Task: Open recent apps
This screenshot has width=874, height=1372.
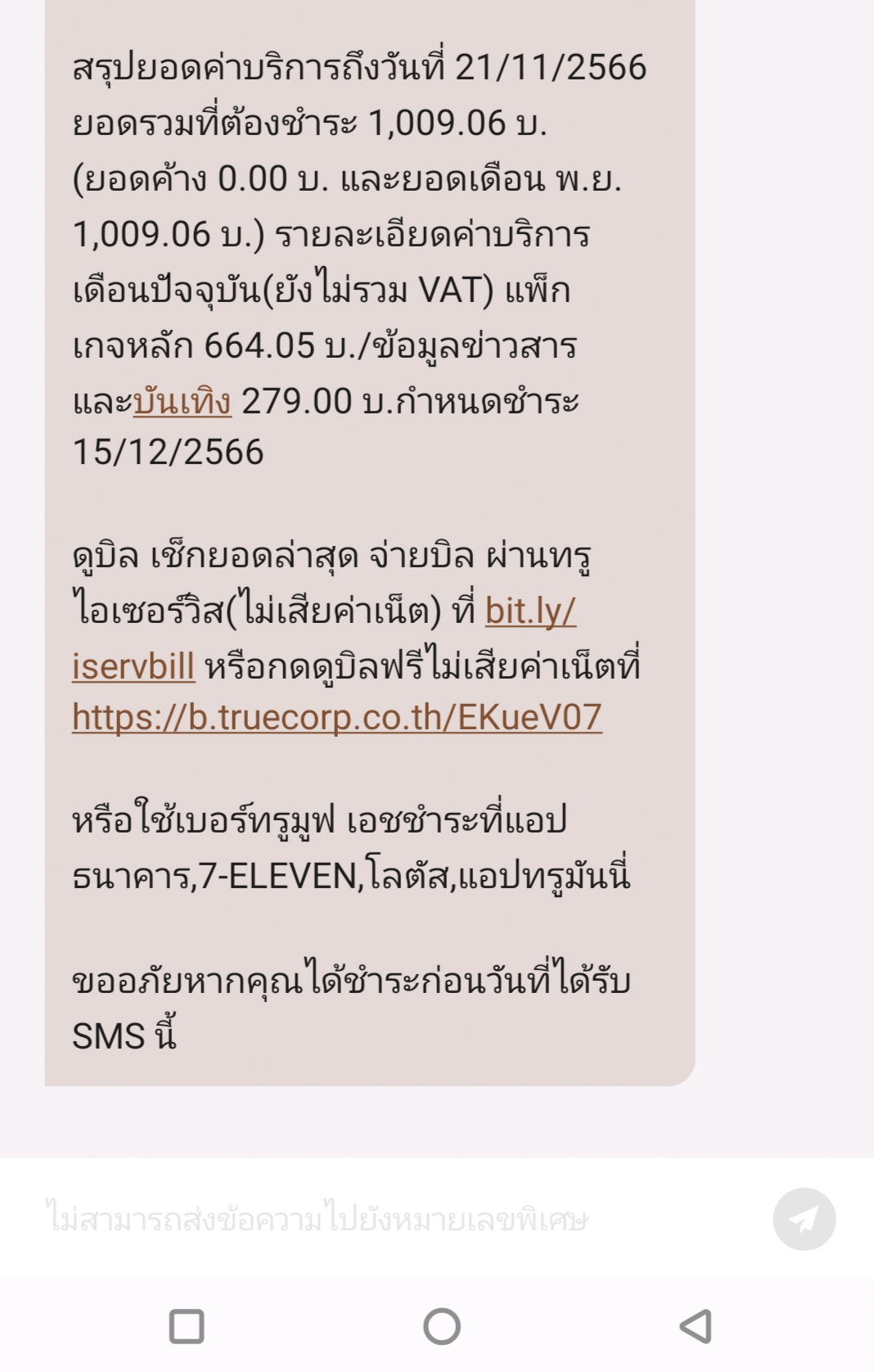Action: [187, 1326]
